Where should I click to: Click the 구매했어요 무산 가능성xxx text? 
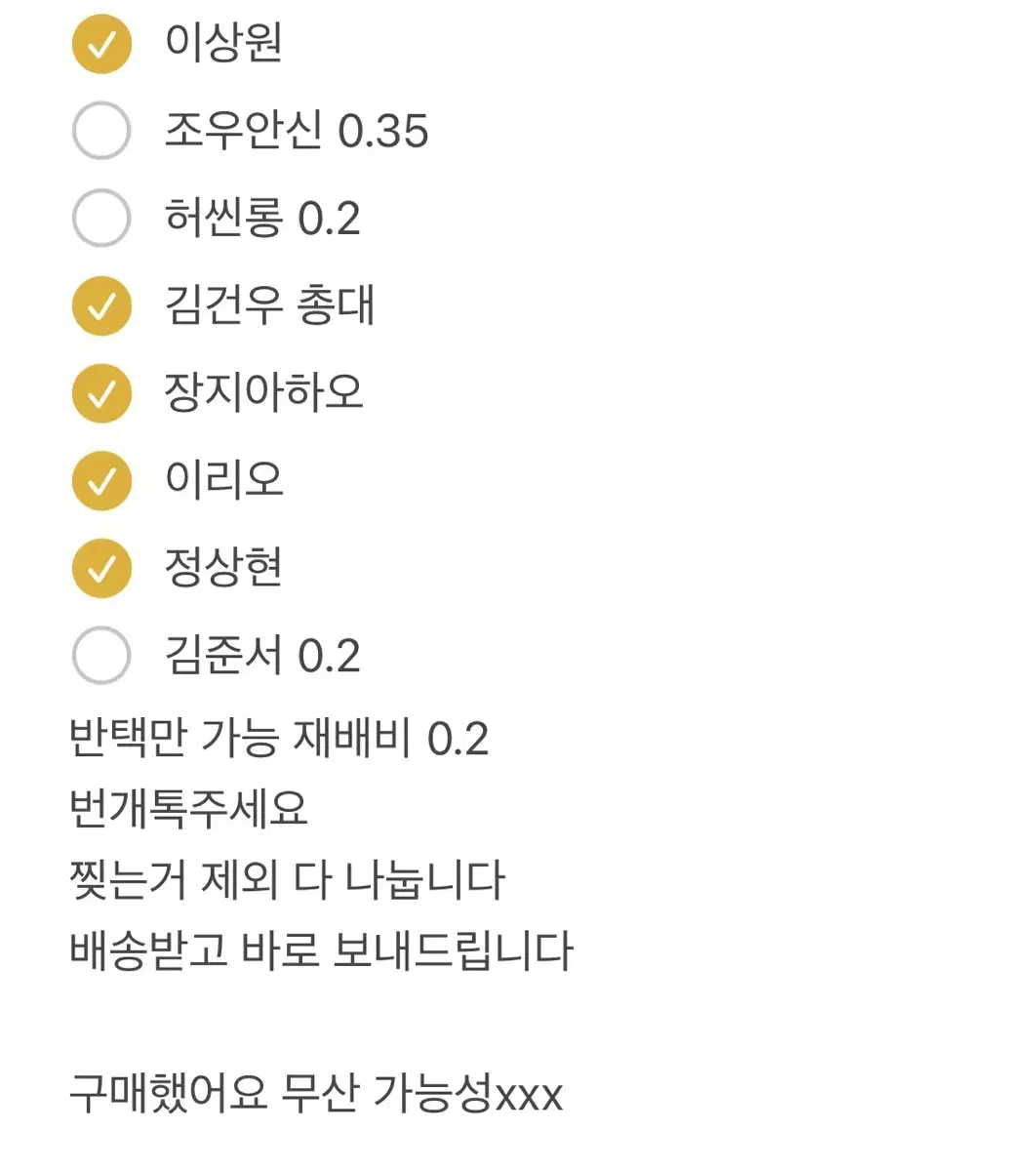317,1095
